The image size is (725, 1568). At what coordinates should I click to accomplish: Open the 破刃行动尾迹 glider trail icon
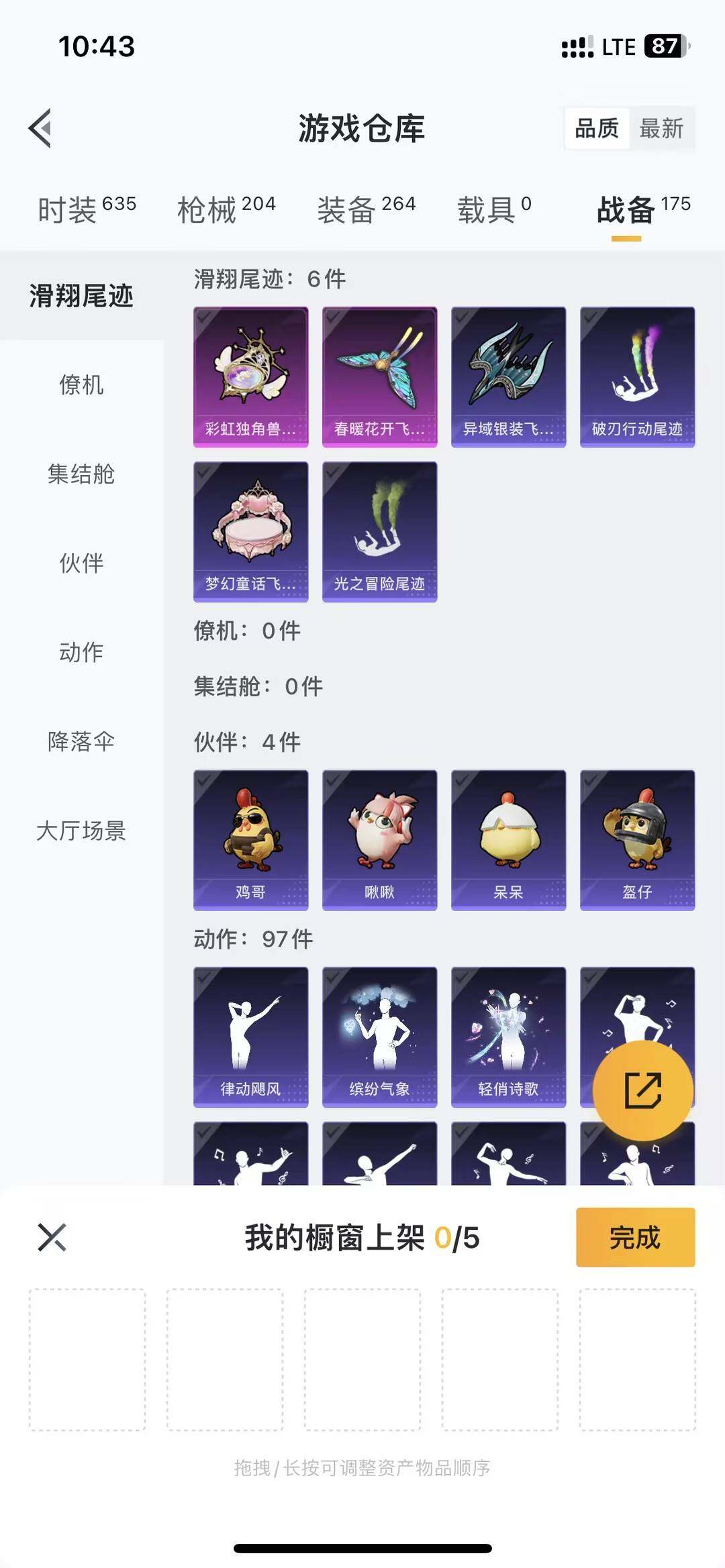636,376
